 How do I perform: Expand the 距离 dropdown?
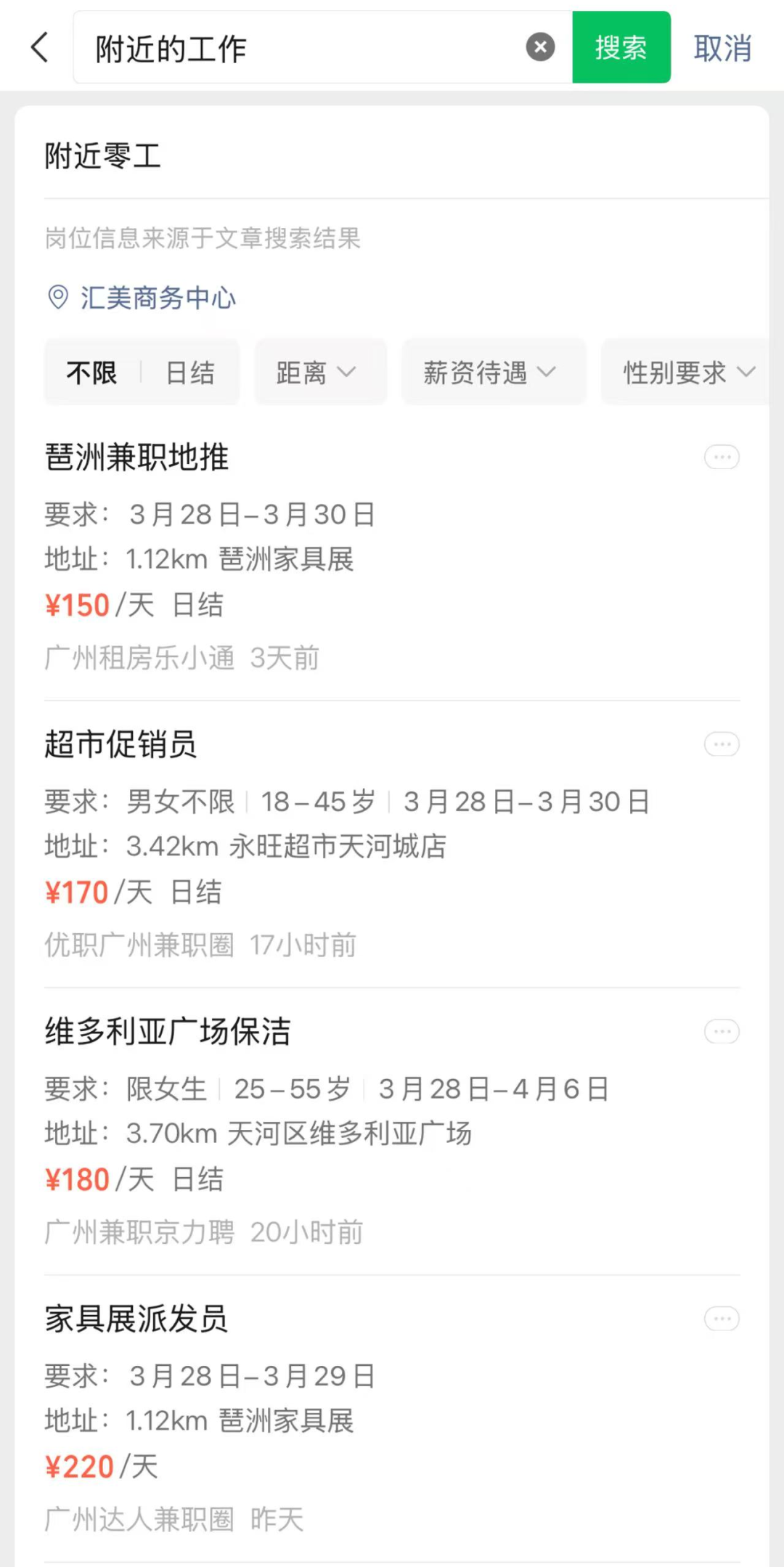click(320, 373)
